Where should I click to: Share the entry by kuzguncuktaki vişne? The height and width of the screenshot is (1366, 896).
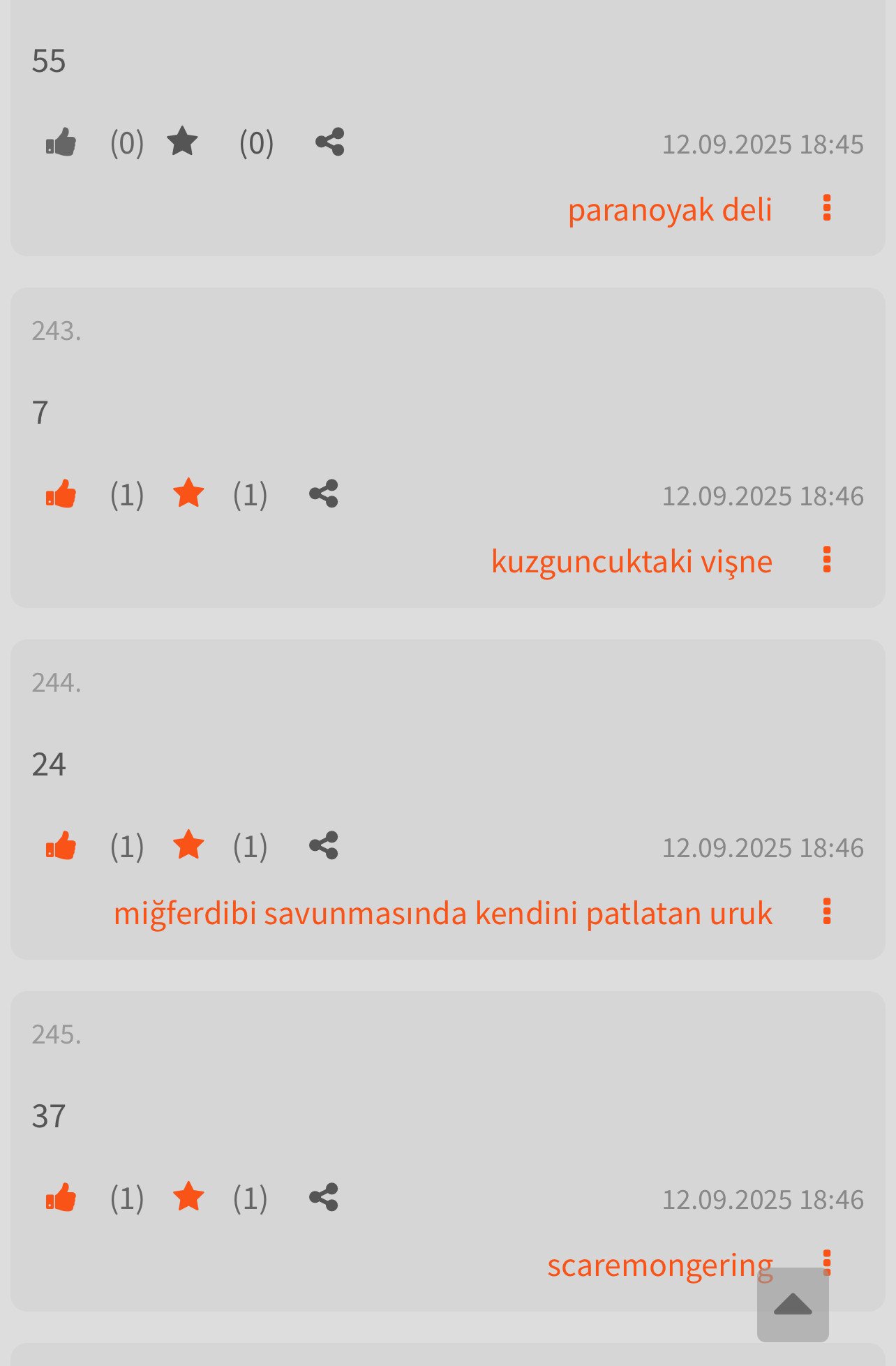pyautogui.click(x=324, y=493)
